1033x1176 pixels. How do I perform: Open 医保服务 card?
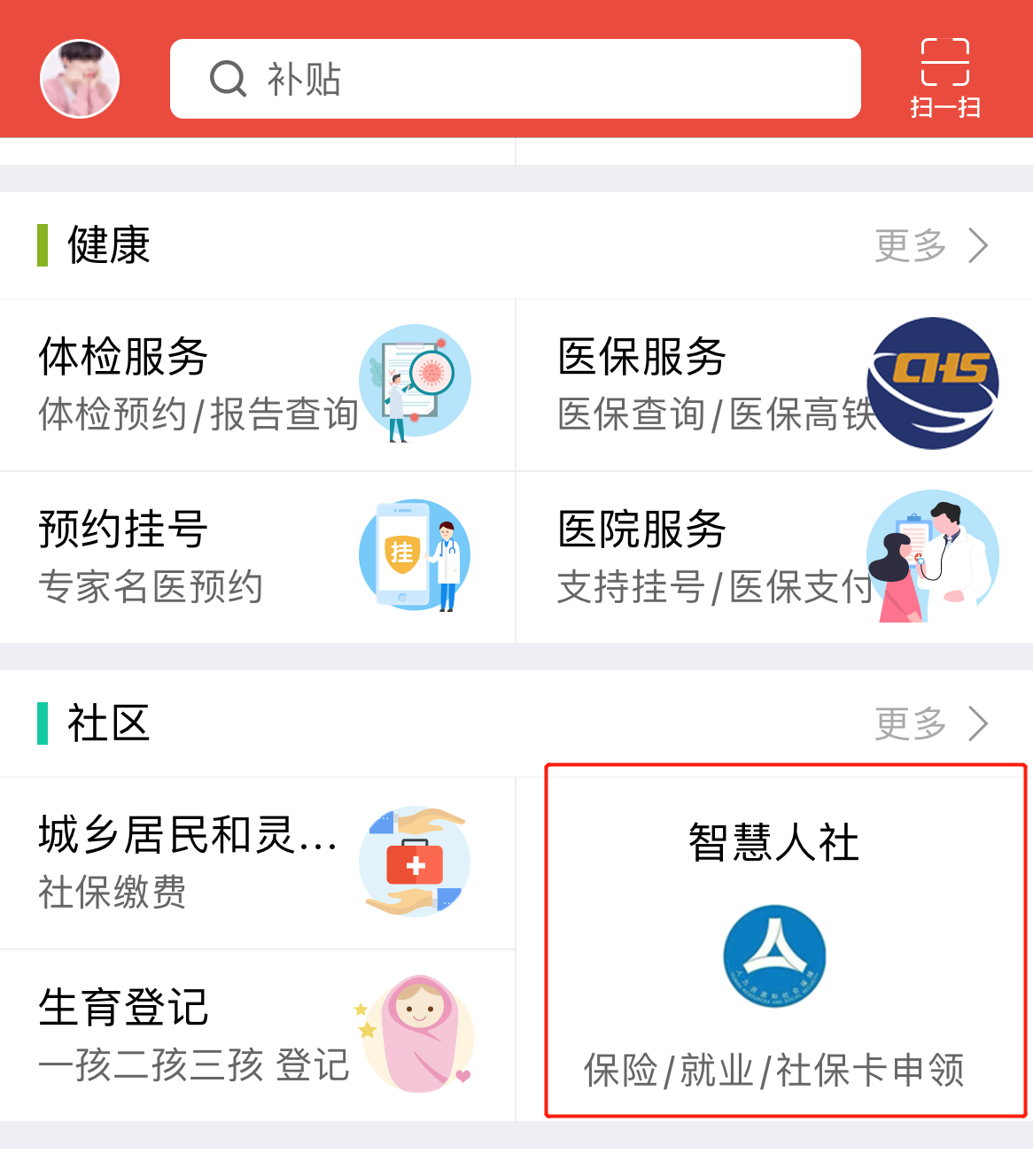coord(774,385)
